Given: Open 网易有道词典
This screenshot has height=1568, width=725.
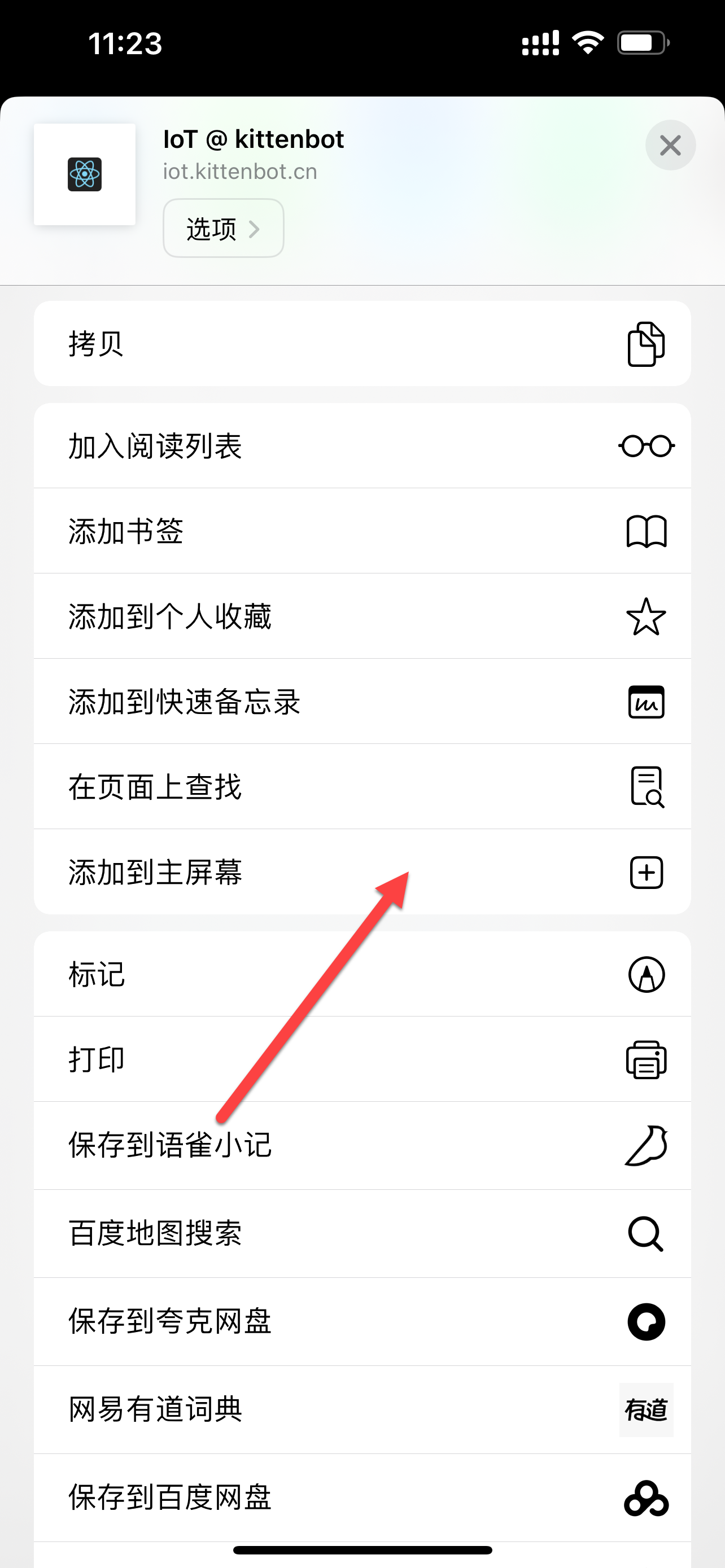Looking at the screenshot, I should tap(362, 1410).
